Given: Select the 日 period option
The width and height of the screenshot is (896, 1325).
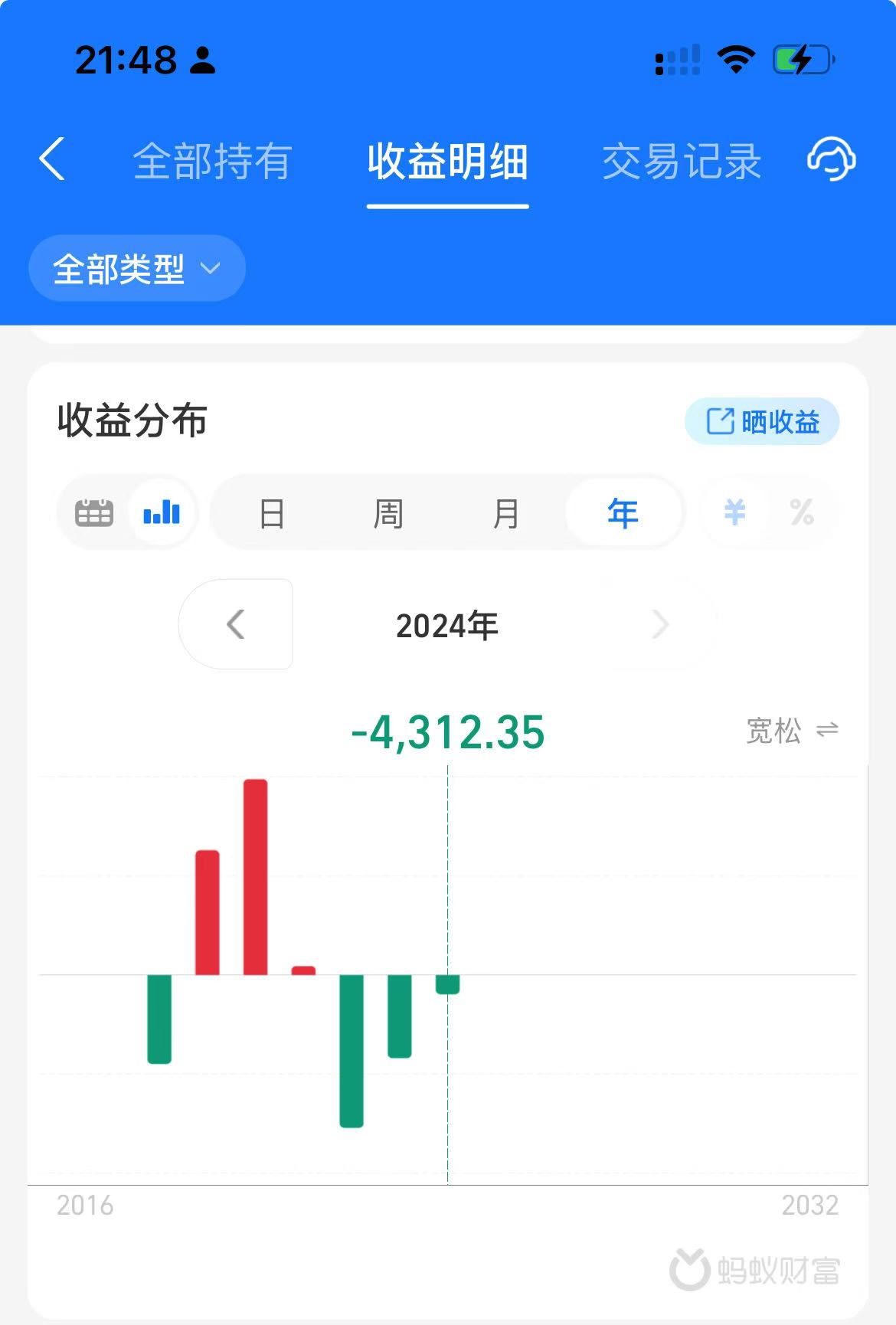Looking at the screenshot, I should pyautogui.click(x=272, y=513).
